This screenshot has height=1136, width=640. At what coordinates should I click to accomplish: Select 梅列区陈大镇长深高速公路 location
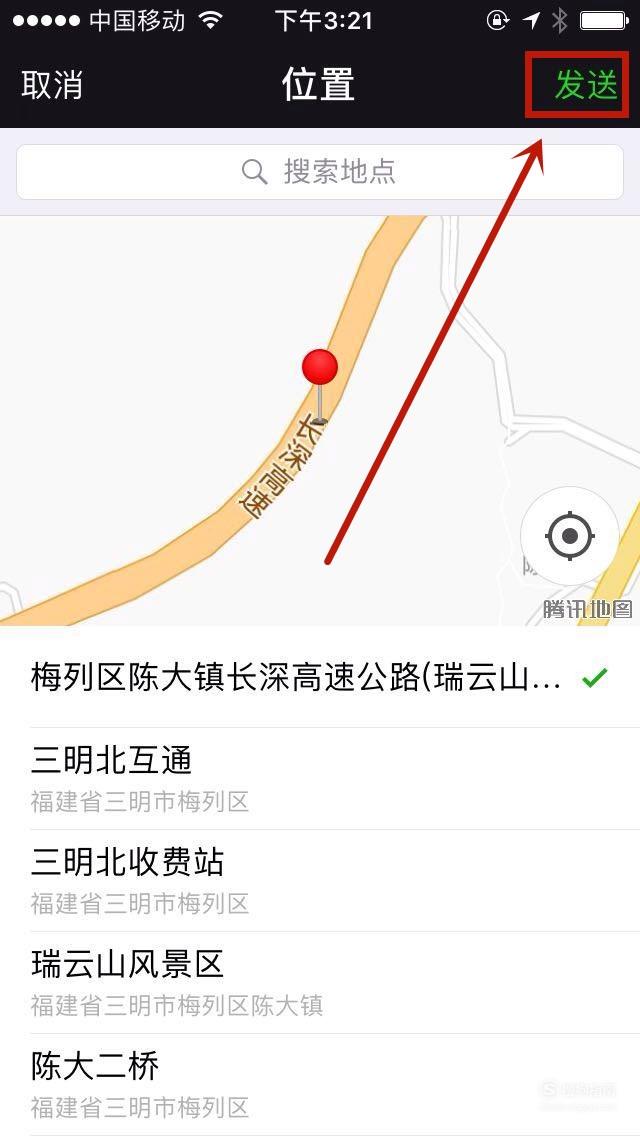(320, 677)
